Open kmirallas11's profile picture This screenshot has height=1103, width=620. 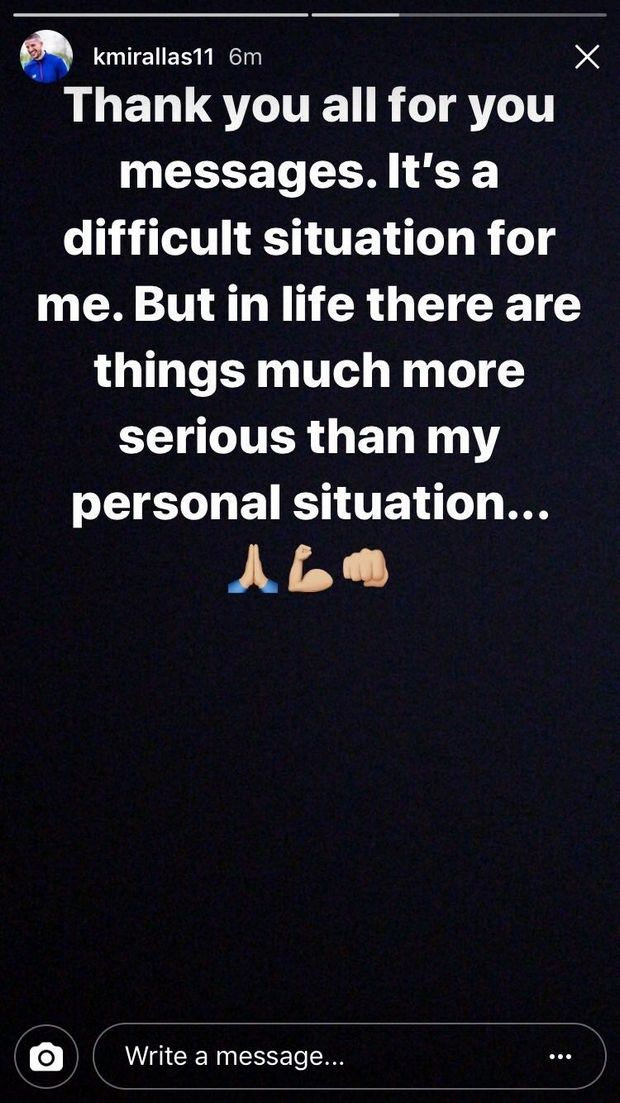[46, 56]
